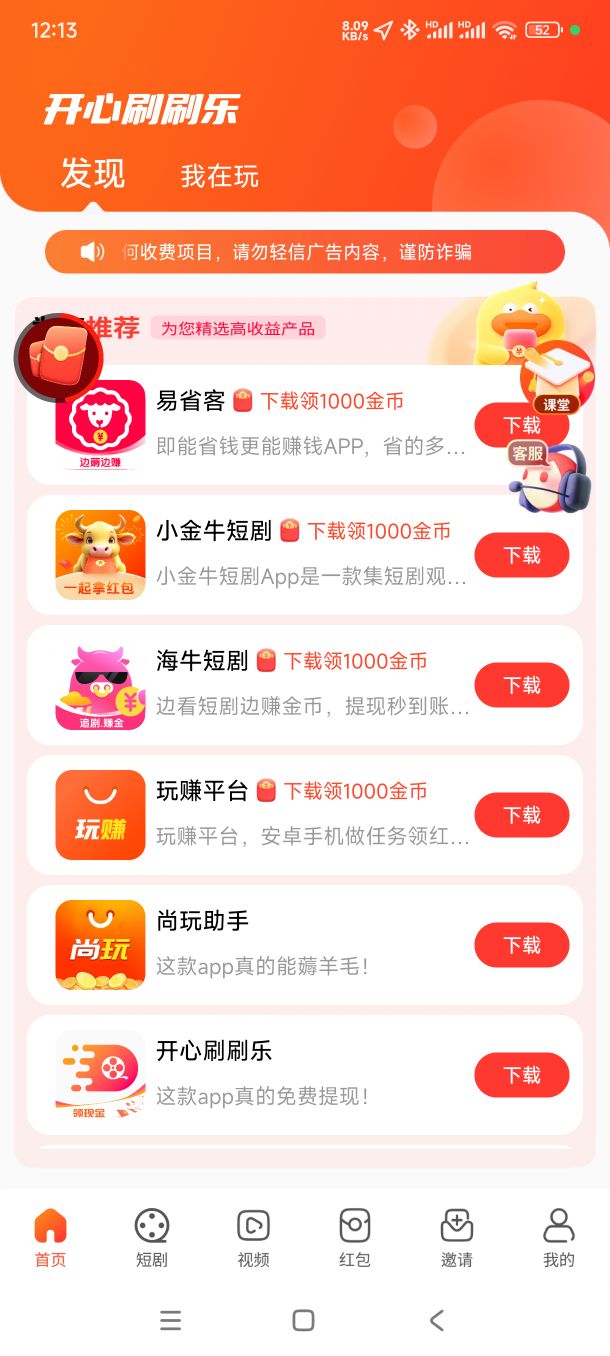The image size is (610, 1356).
Task: Select the 发现 tab
Action: click(93, 174)
